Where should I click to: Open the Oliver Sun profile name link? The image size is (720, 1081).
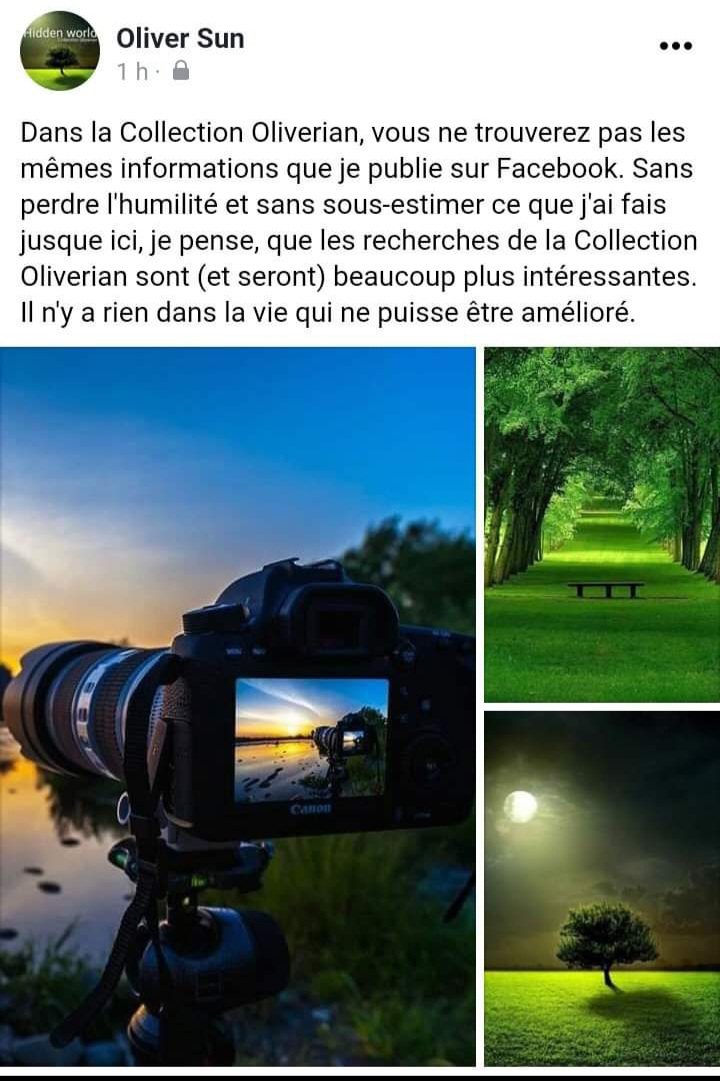pyautogui.click(x=180, y=39)
